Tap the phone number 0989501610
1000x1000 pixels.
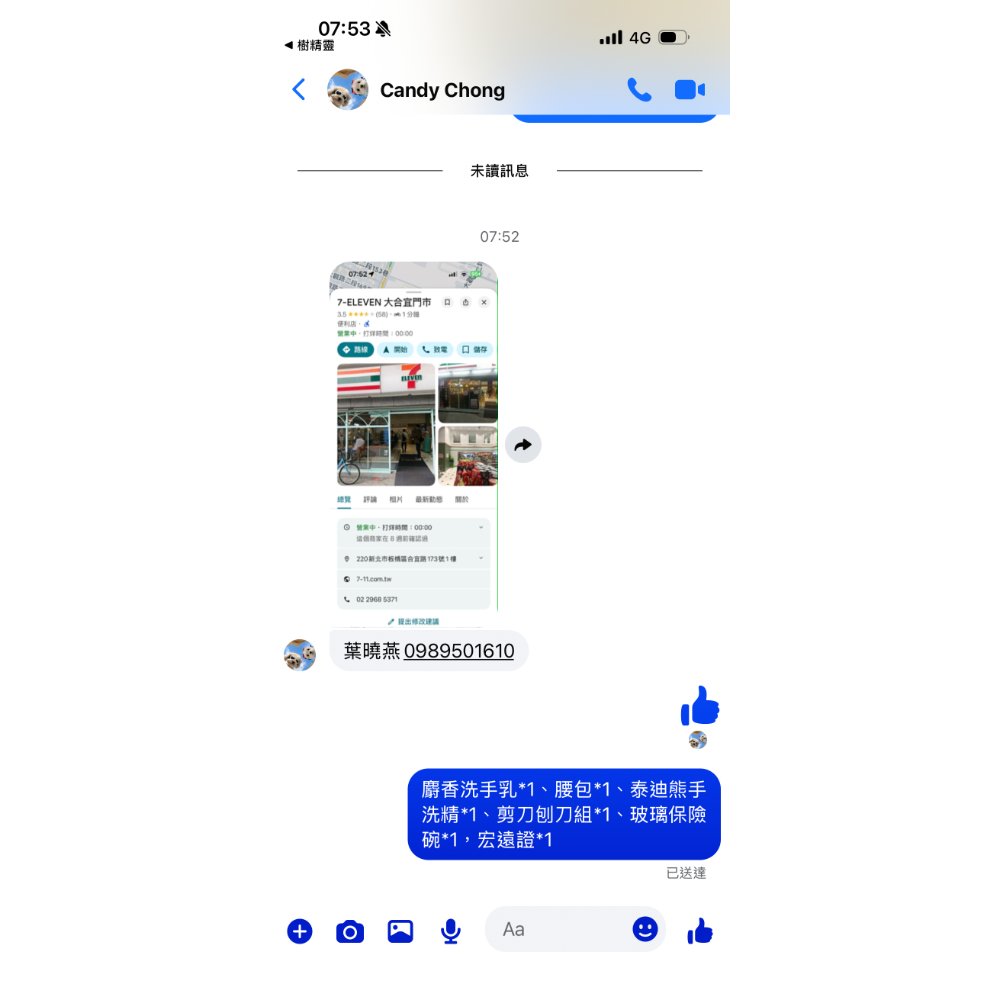(x=459, y=651)
